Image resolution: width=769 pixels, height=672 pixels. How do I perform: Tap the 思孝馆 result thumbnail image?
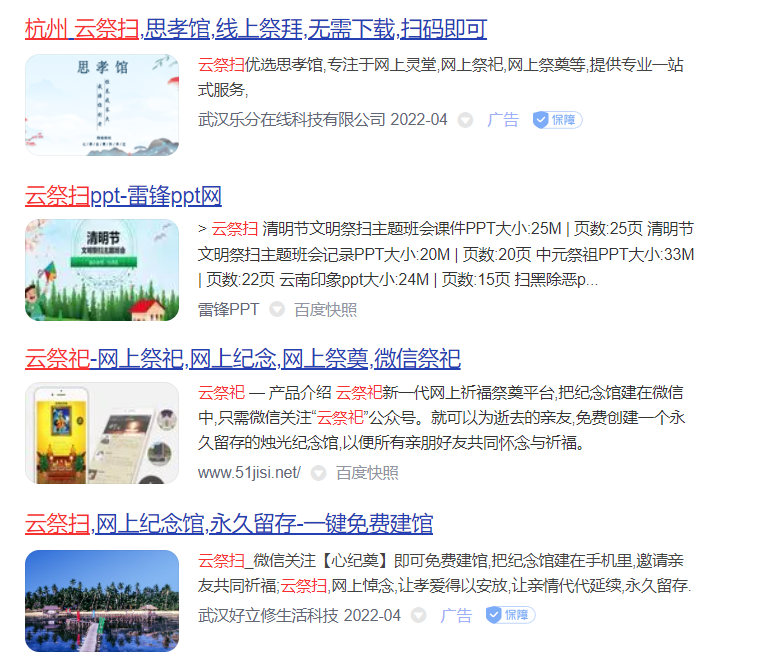(x=102, y=105)
